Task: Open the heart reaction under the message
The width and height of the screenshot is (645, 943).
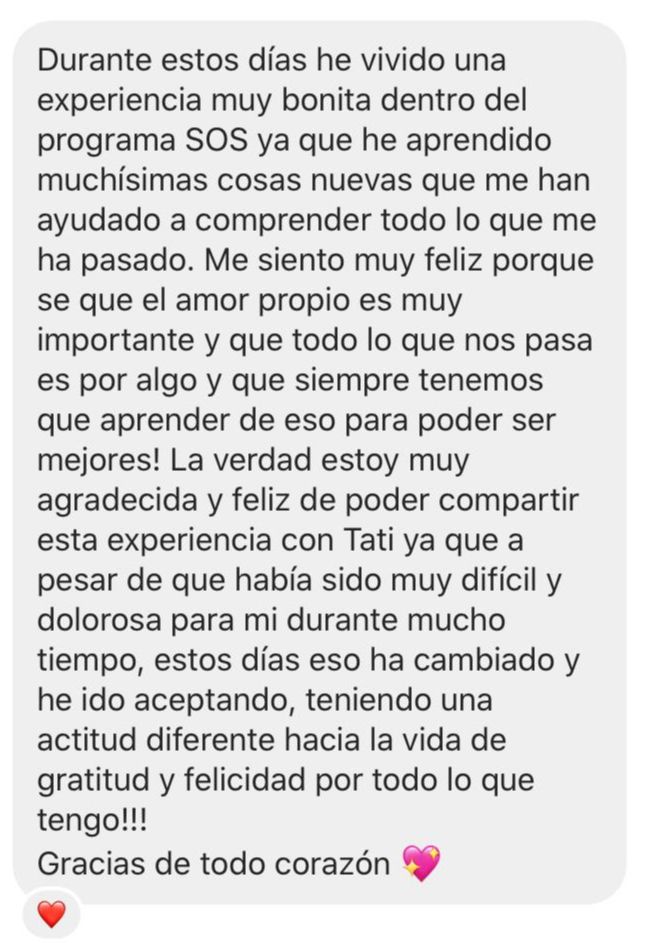Action: 51,913
